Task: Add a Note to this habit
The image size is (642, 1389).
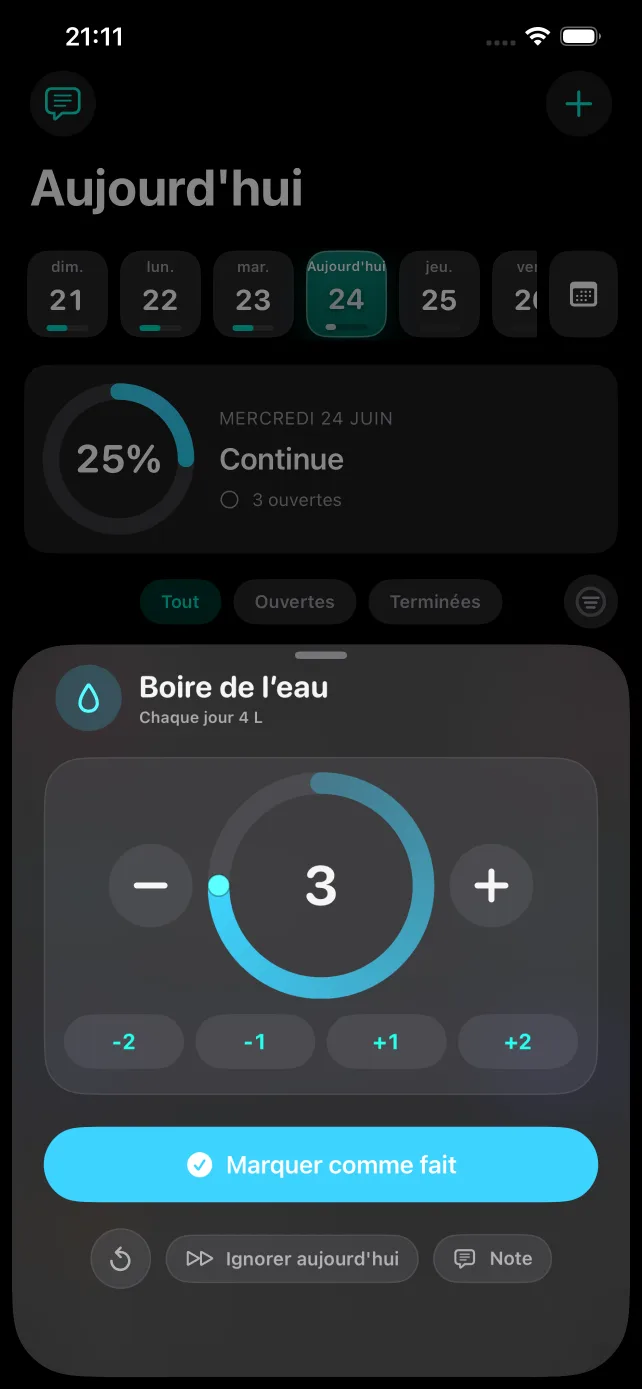Action: 492,1259
